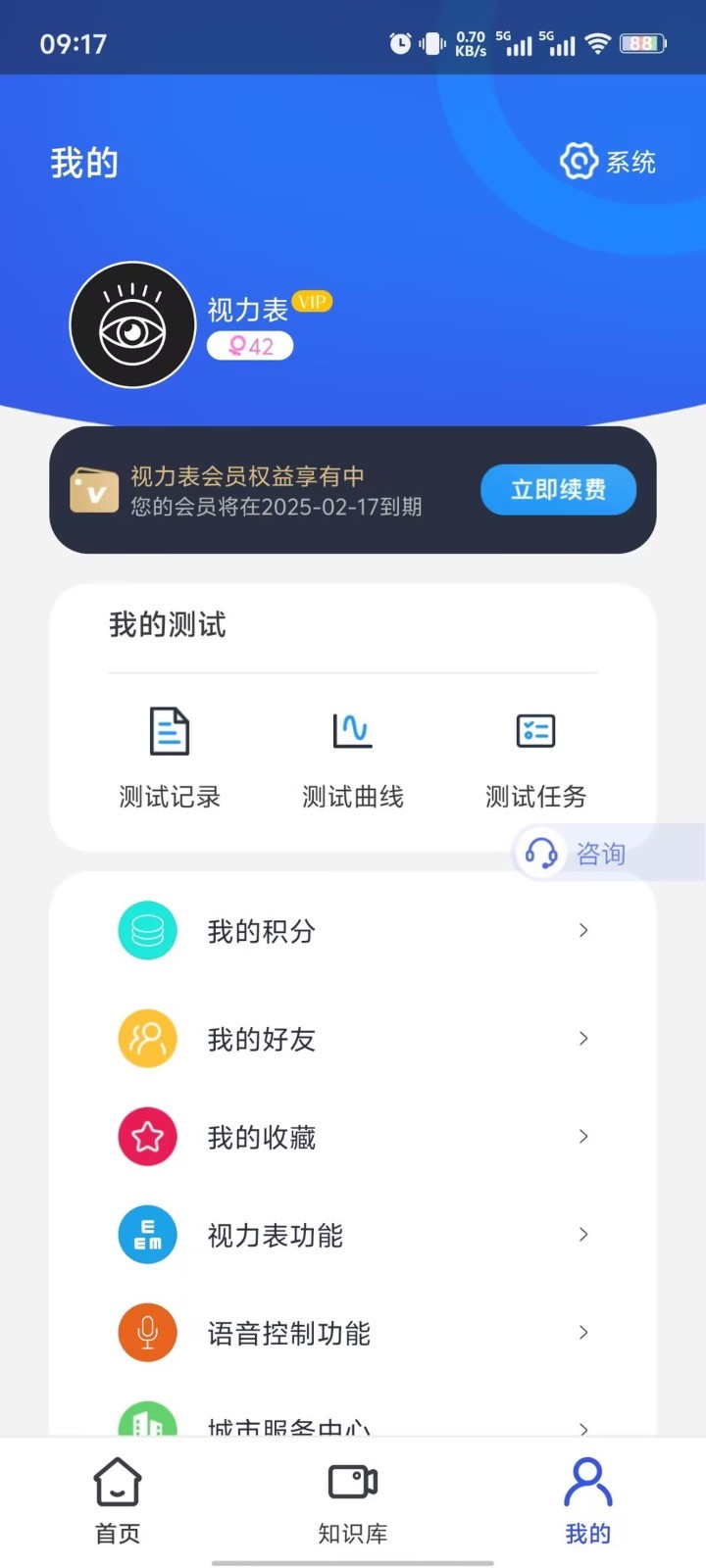Tap the pink age badge showing 42
The width and height of the screenshot is (706, 1568).
point(249,346)
